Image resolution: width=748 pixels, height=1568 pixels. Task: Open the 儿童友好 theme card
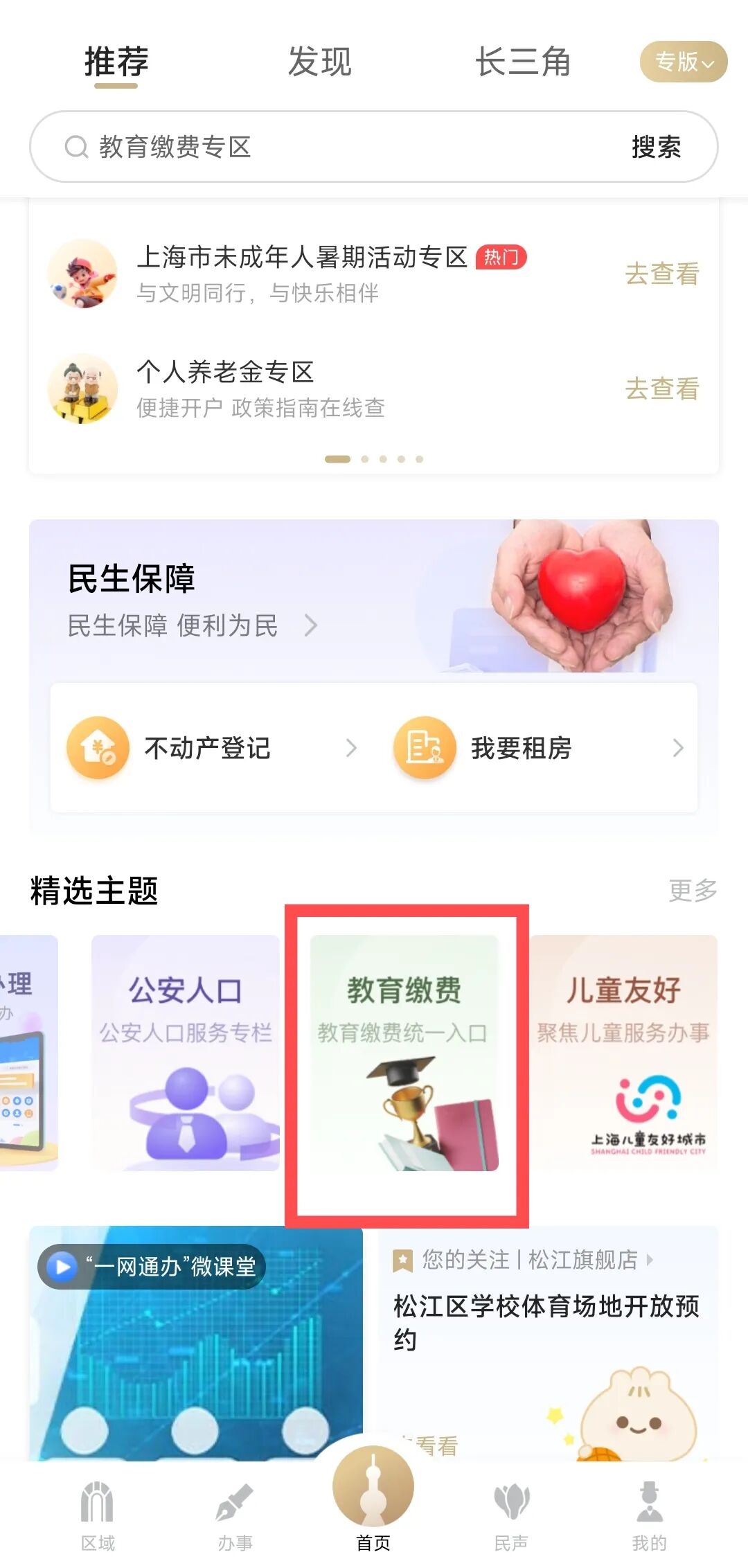point(623,1053)
